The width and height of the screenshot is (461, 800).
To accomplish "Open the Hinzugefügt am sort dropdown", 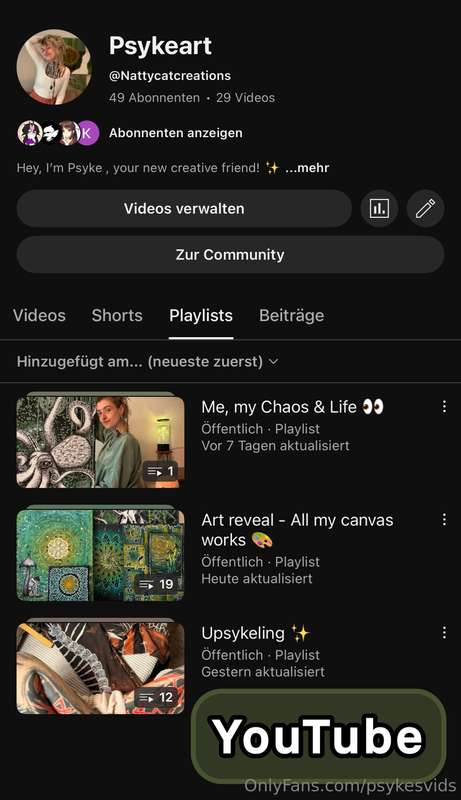I will click(x=148, y=362).
